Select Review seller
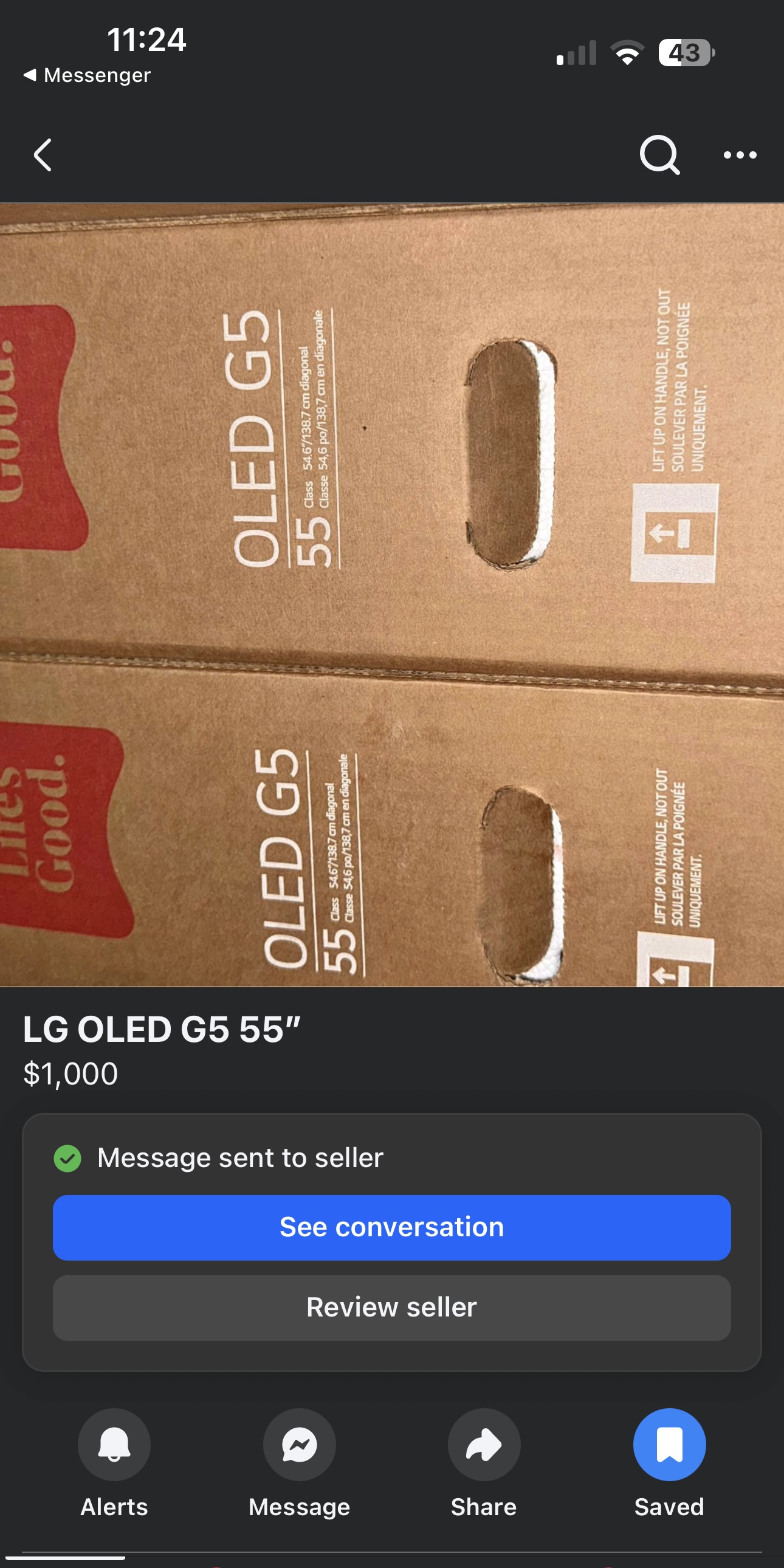This screenshot has width=784, height=1568. click(392, 1307)
